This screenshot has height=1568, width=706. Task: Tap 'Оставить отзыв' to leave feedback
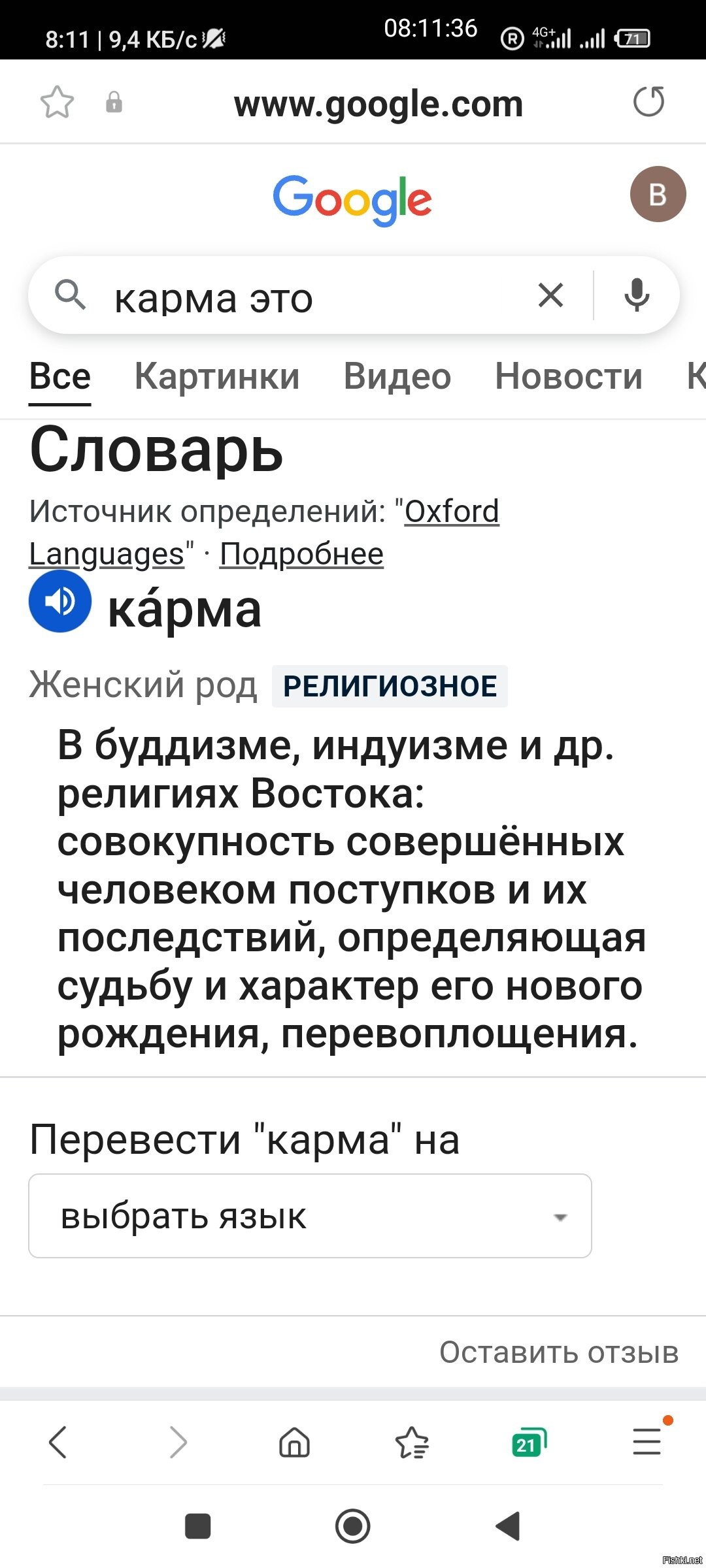pyautogui.click(x=559, y=1352)
